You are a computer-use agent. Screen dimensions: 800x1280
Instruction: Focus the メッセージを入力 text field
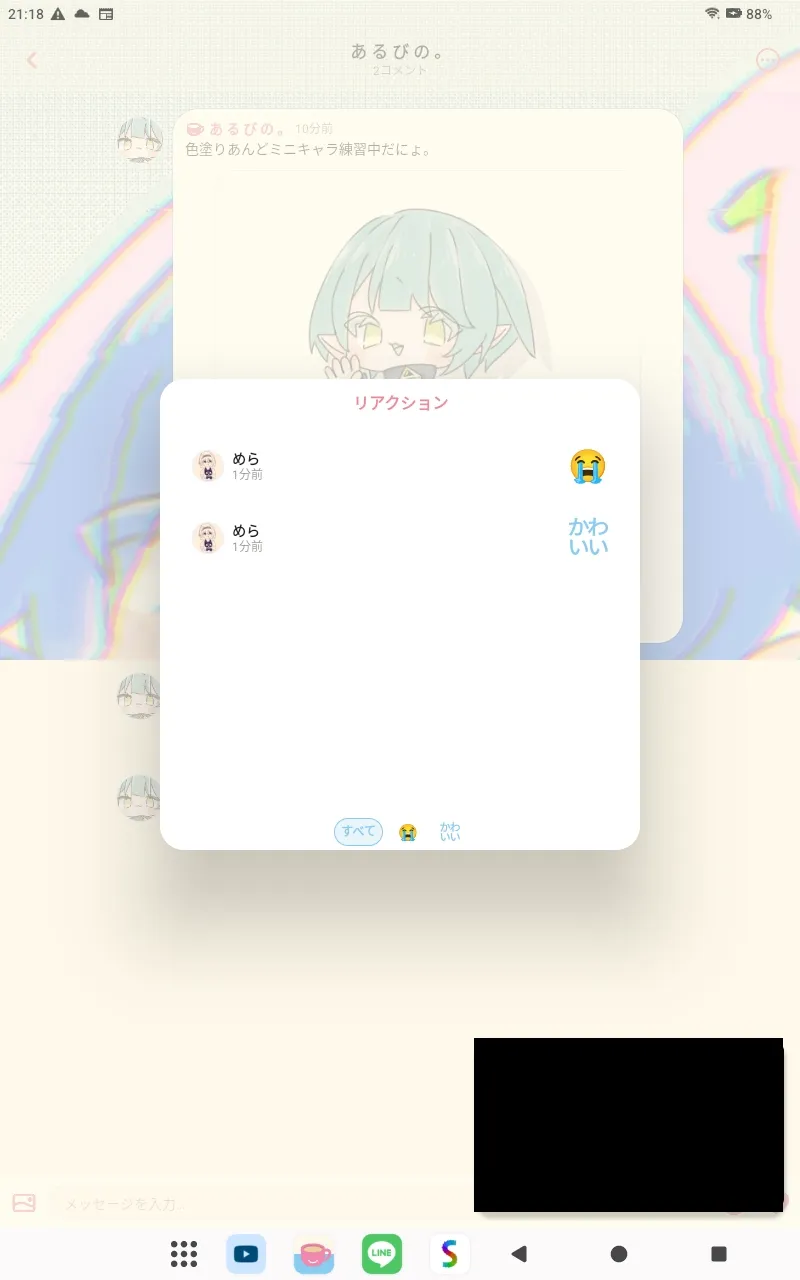click(260, 1203)
